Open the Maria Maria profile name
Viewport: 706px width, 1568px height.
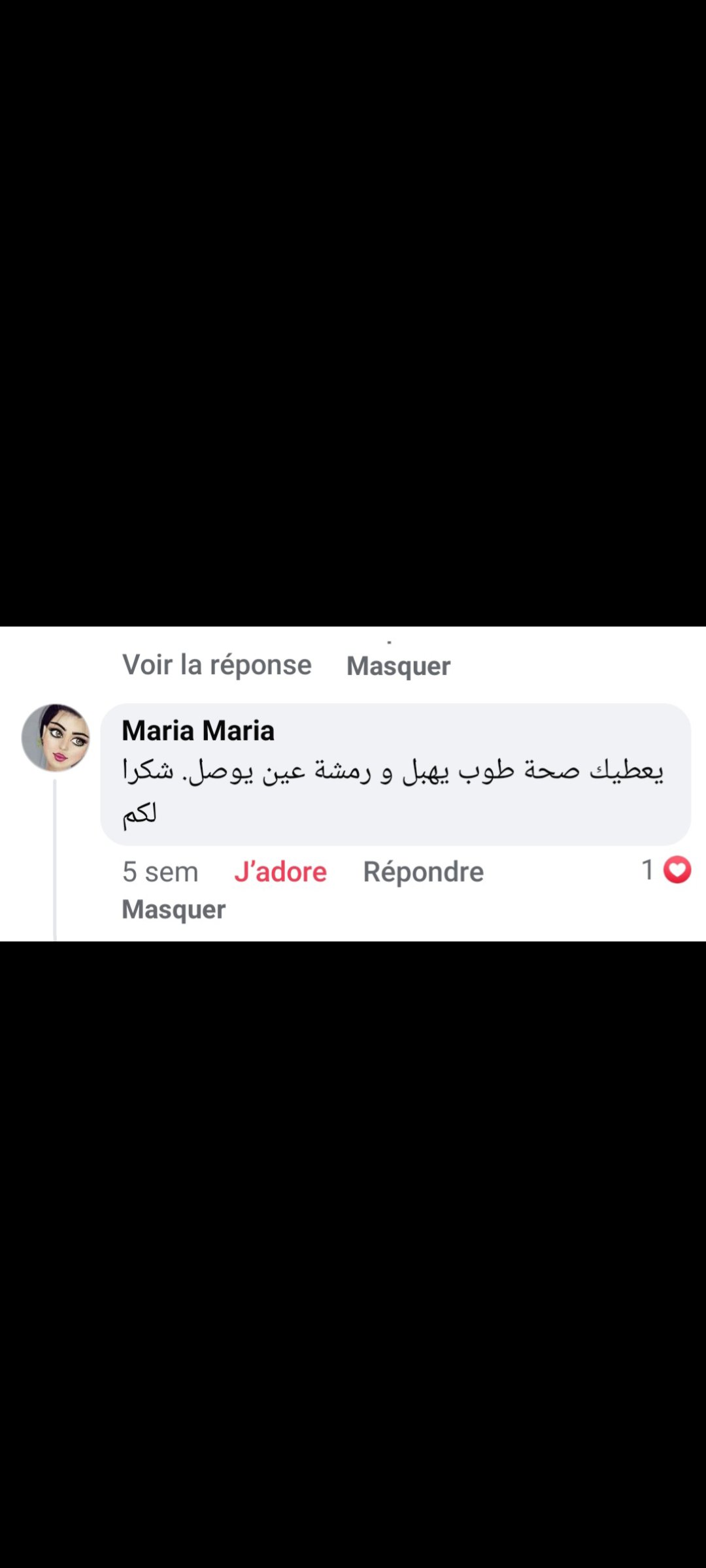(x=198, y=730)
